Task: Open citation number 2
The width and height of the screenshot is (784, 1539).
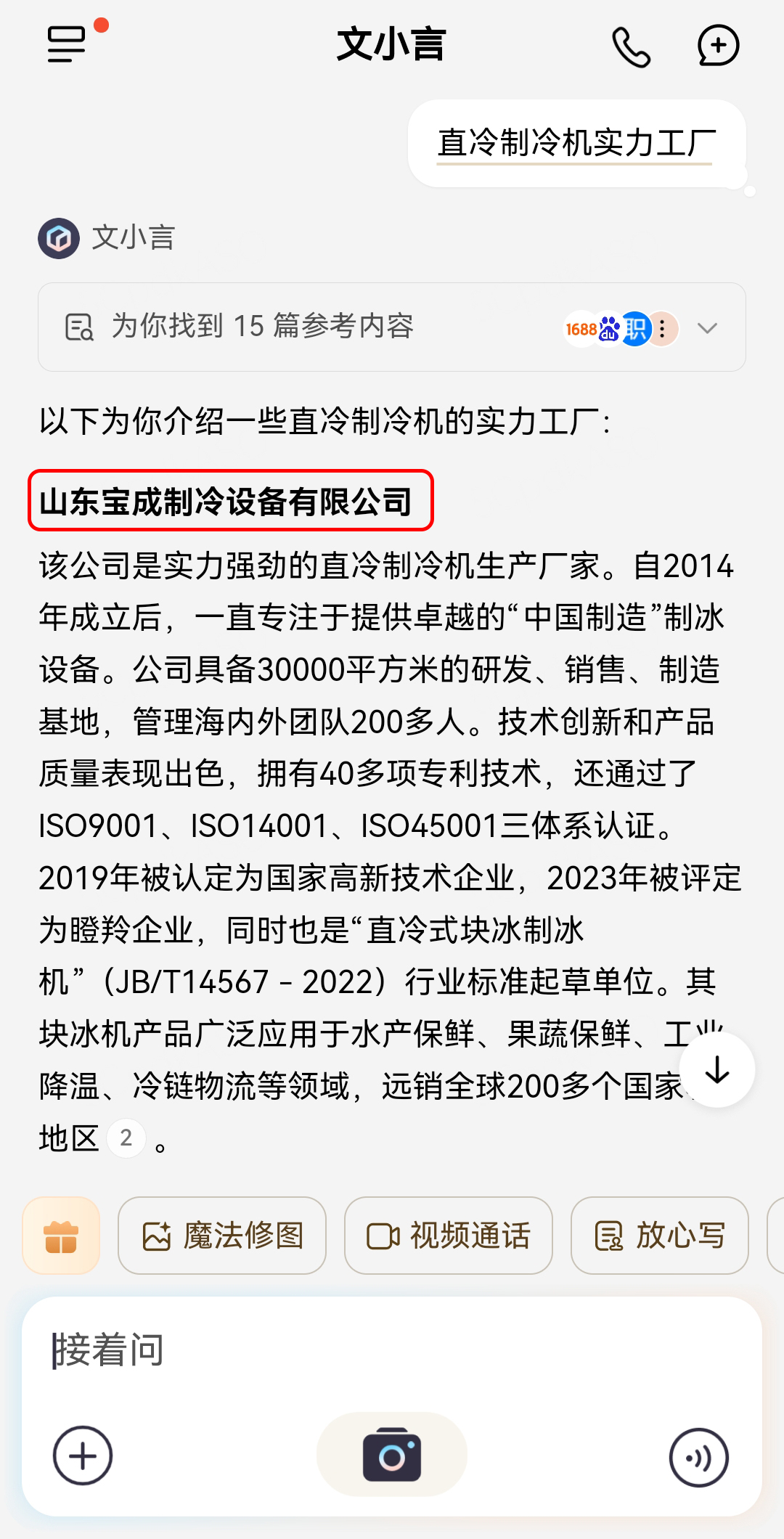Action: (x=126, y=1138)
